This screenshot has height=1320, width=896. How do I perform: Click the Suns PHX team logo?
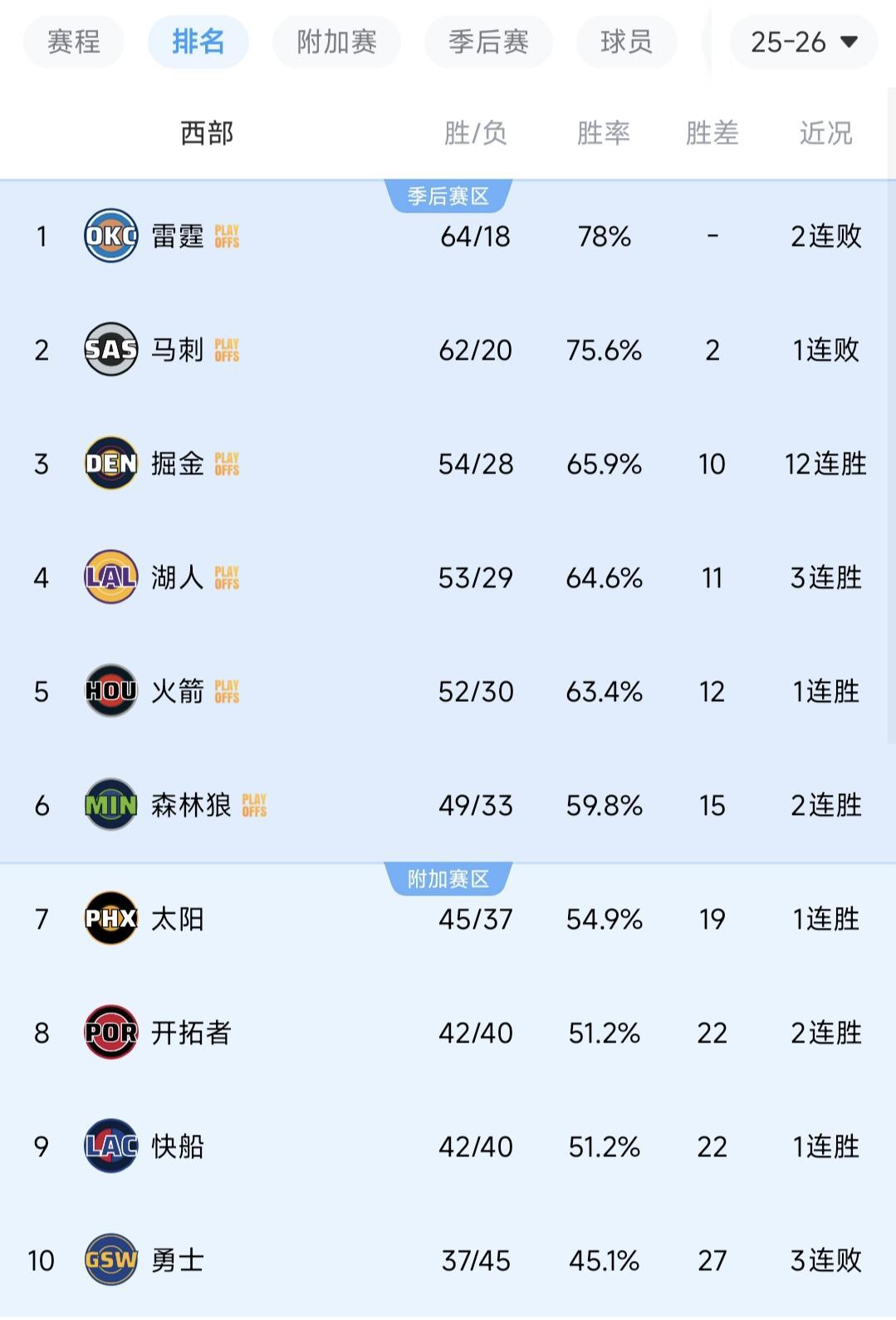point(110,919)
